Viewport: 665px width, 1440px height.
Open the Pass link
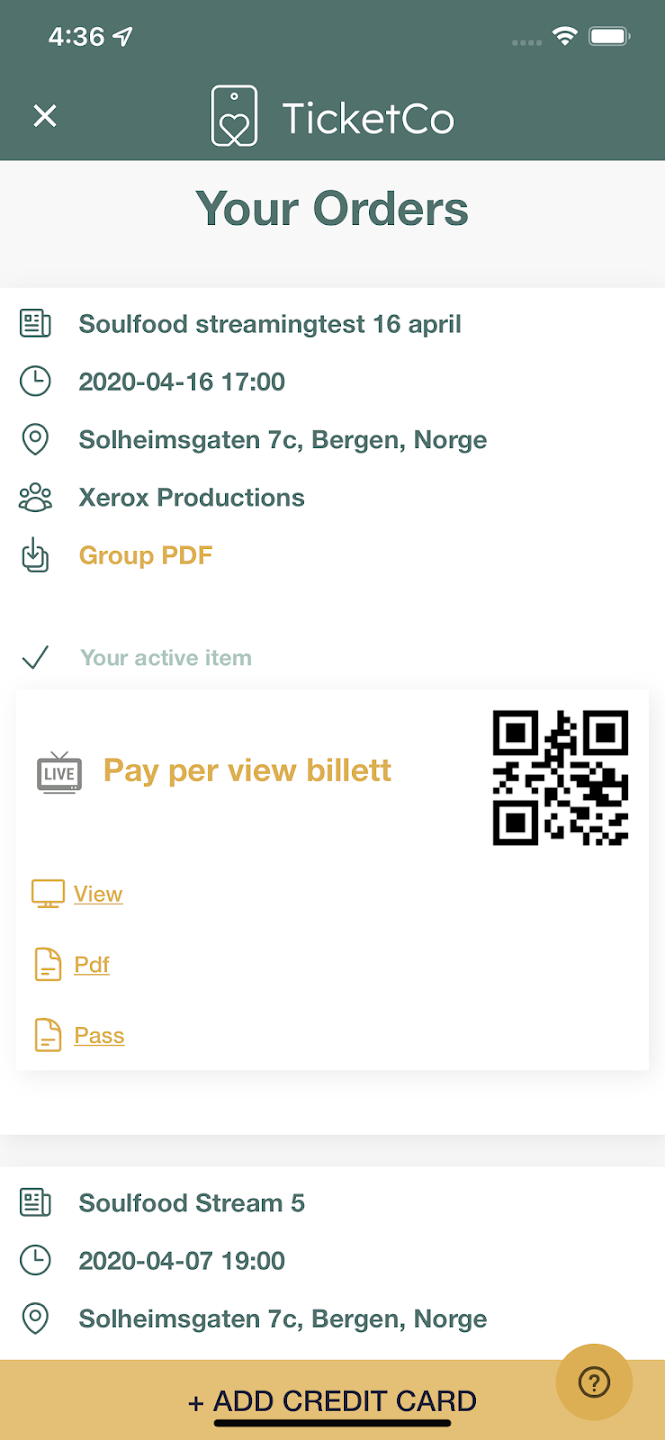[99, 1036]
